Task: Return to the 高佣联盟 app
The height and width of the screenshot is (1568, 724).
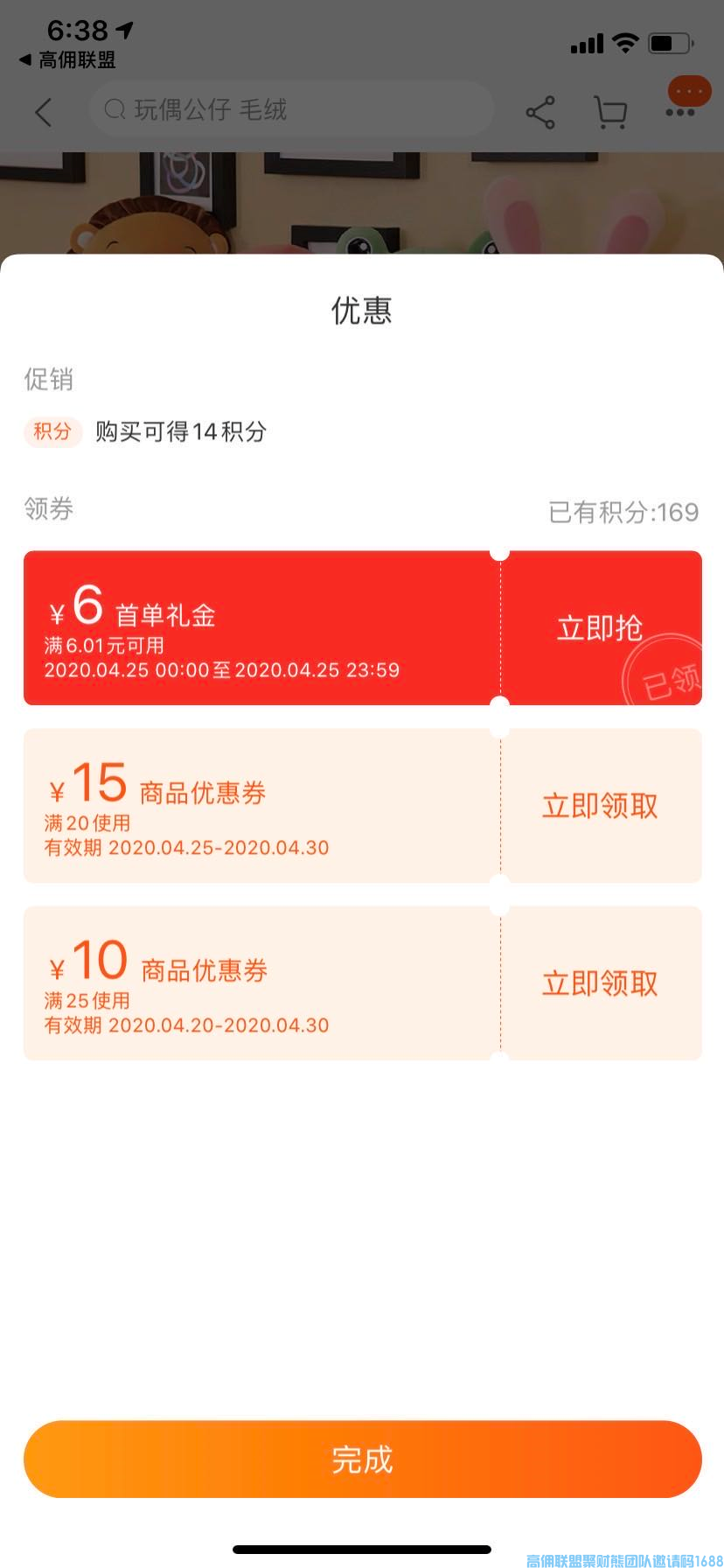Action: pos(66,60)
